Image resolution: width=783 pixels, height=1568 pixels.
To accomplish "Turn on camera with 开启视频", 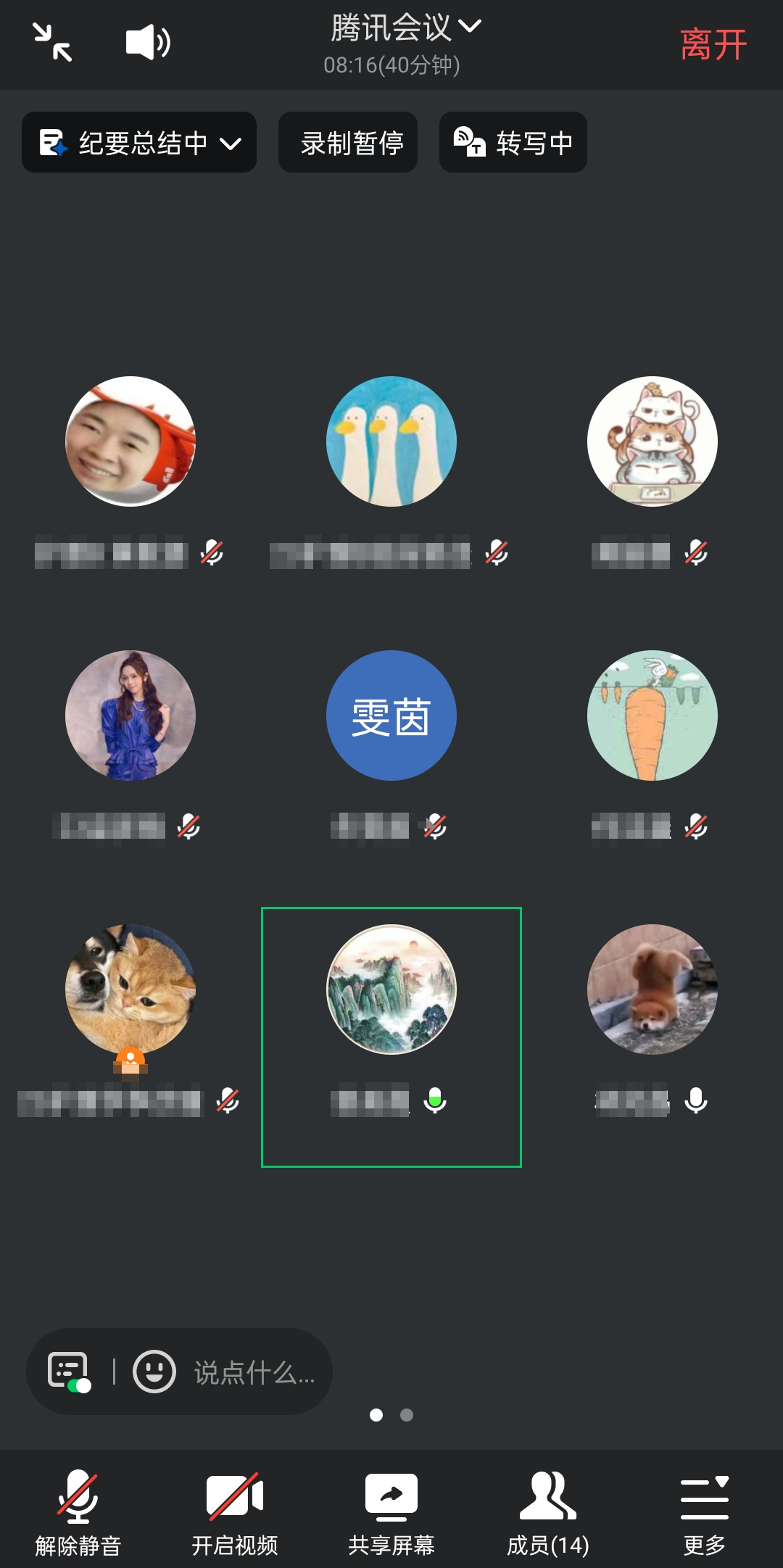I will click(235, 1512).
